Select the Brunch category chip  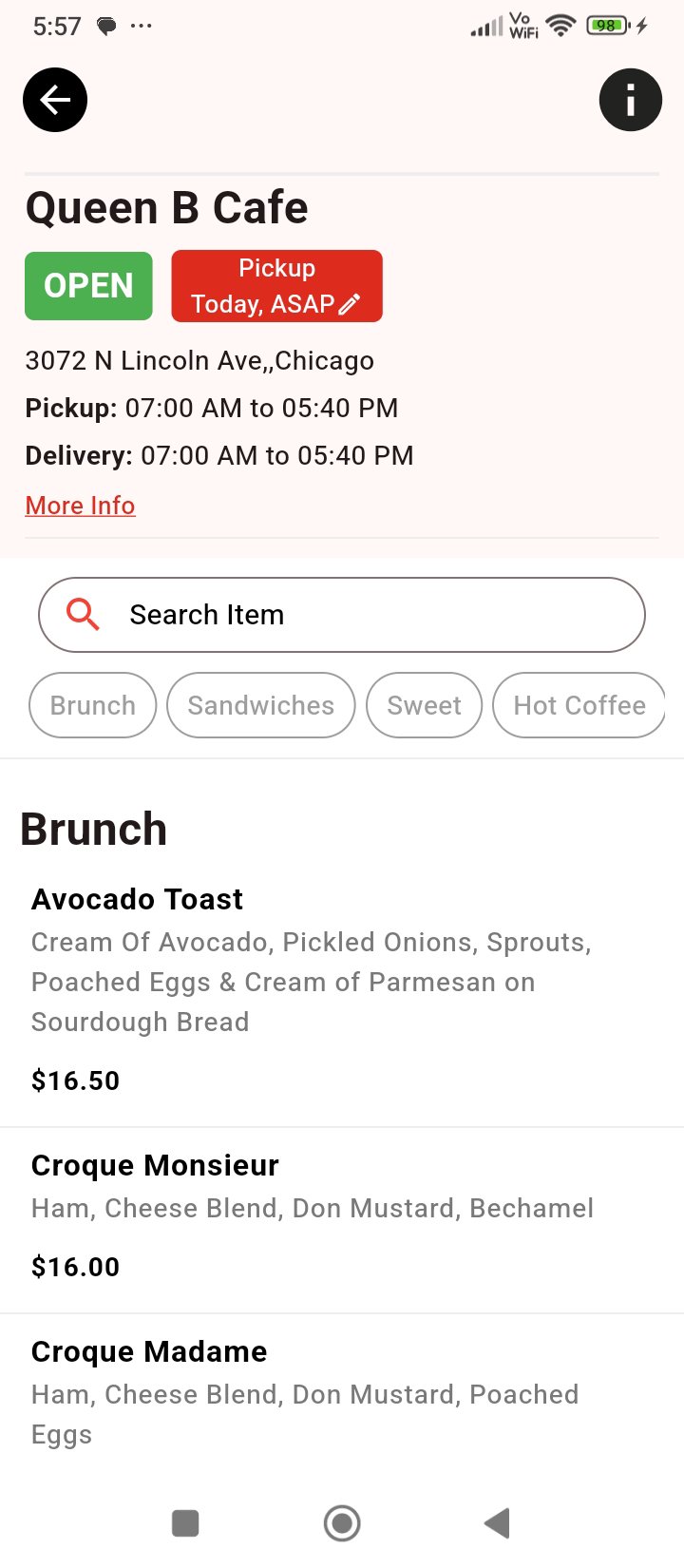click(x=93, y=705)
